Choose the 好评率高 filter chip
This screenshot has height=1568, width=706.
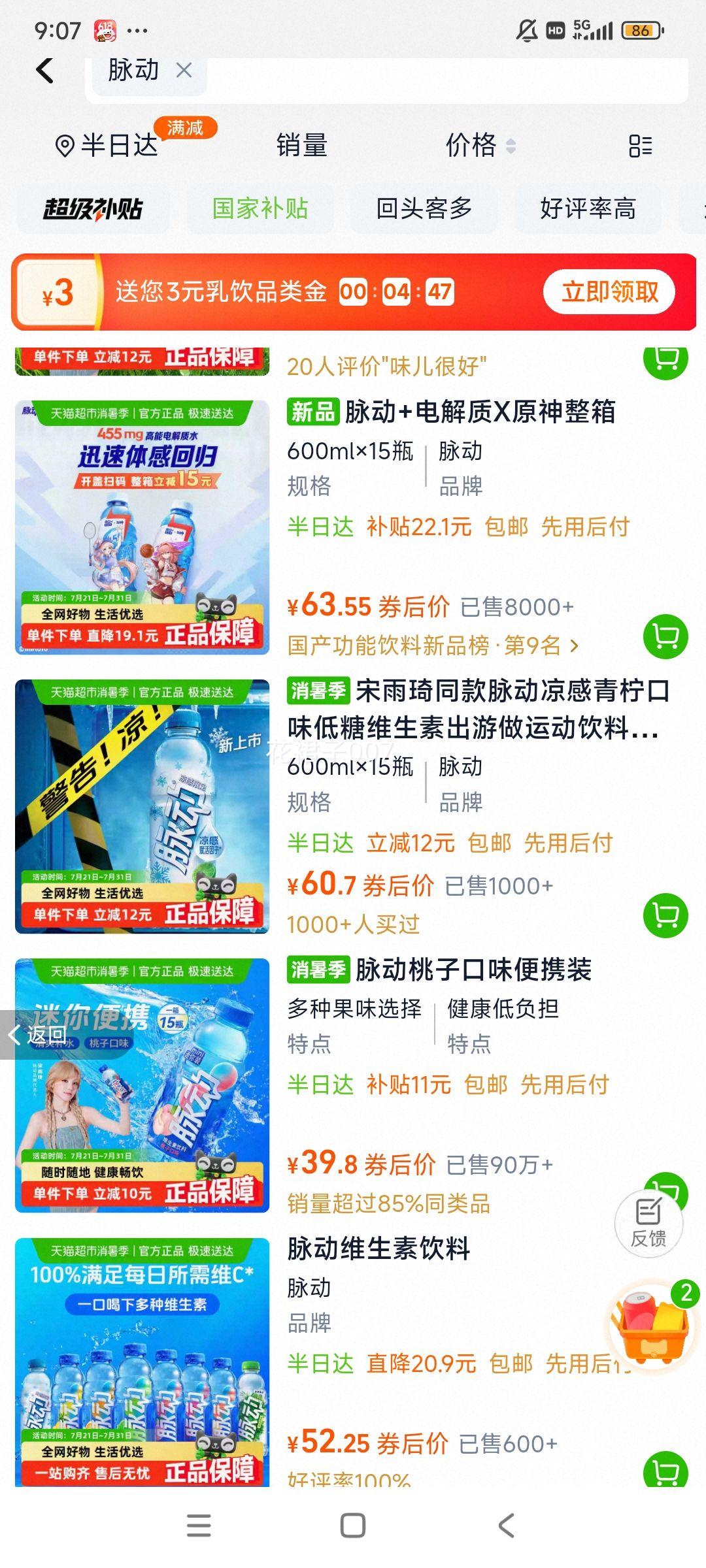588,209
